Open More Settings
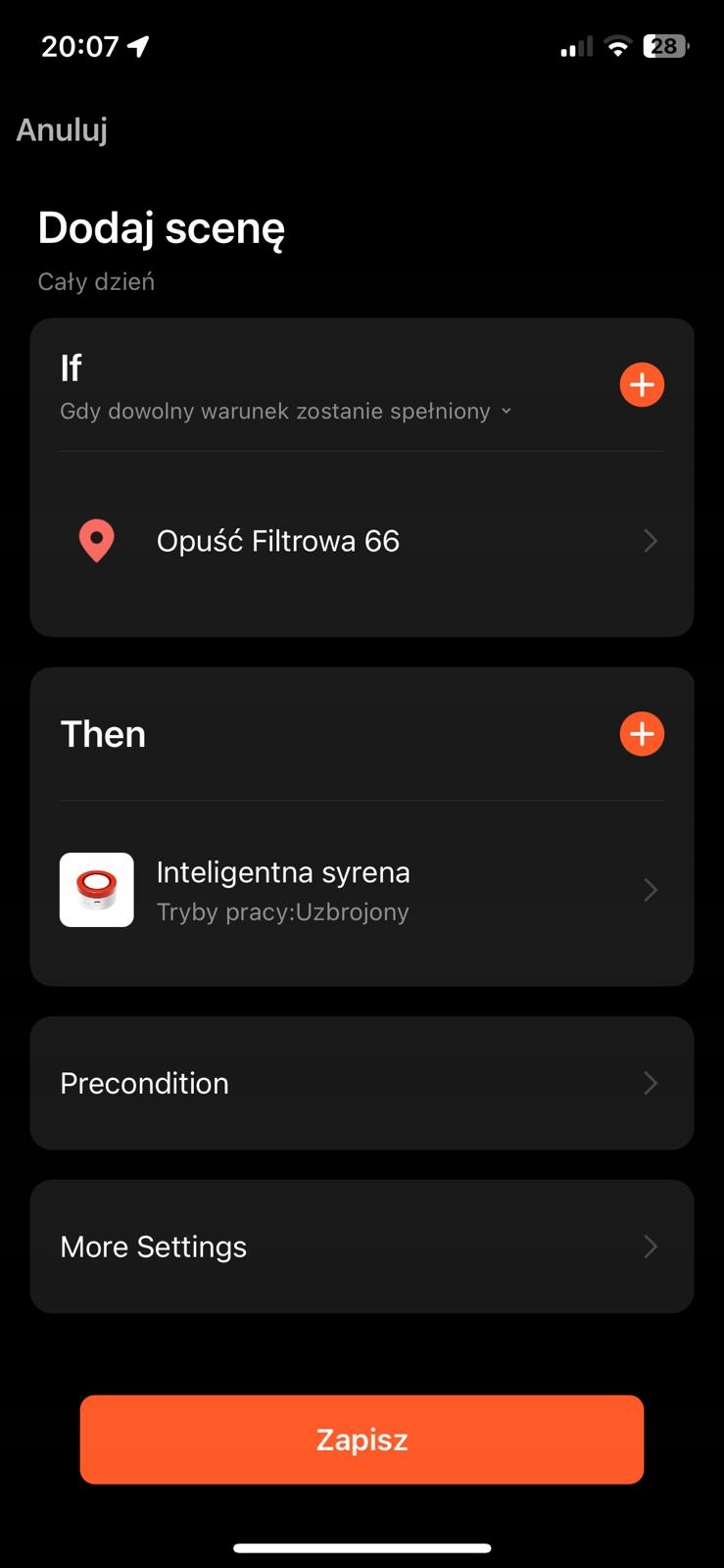724x1568 pixels. [x=362, y=1247]
